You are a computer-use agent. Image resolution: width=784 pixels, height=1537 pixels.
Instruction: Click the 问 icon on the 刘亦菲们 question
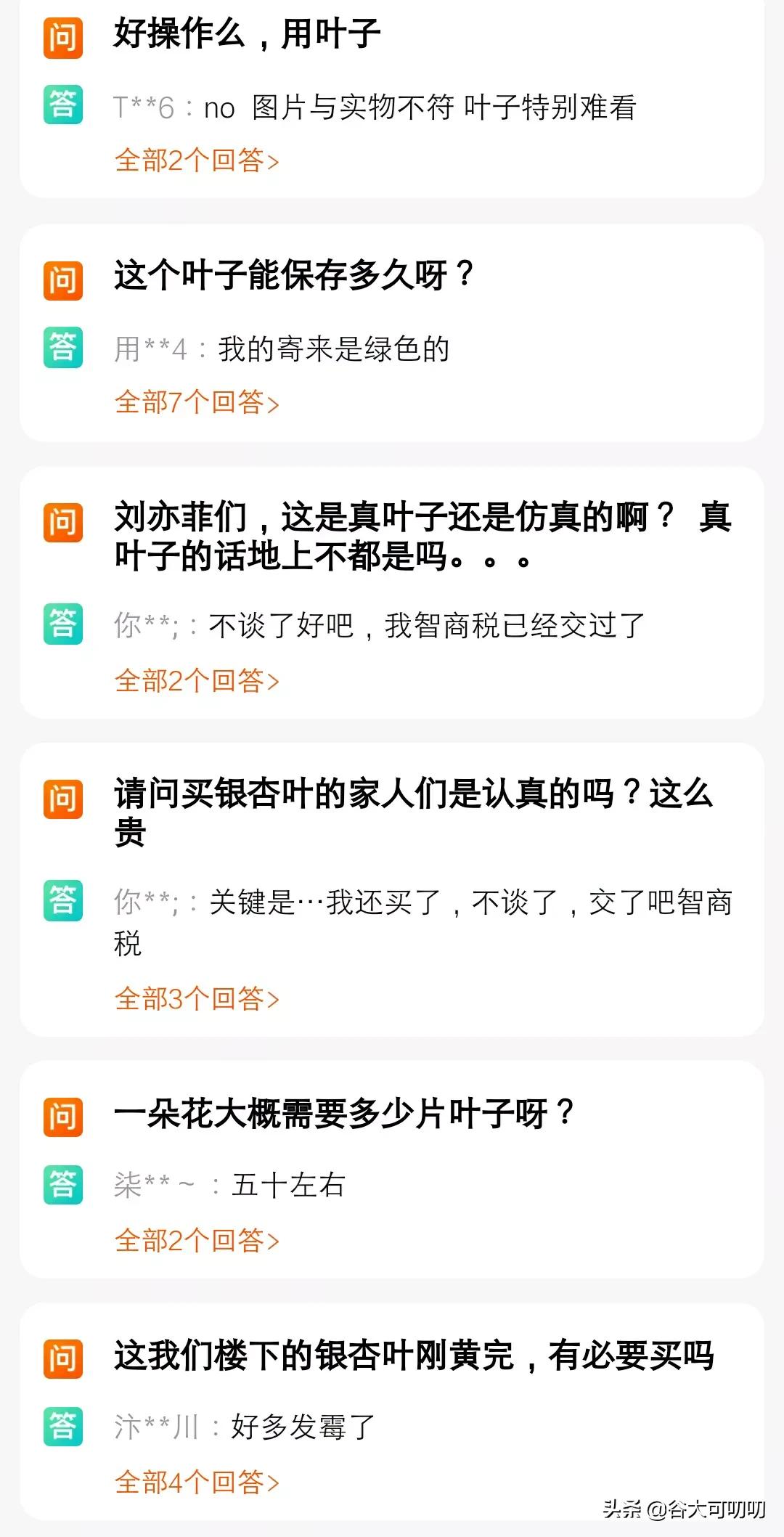click(x=64, y=521)
